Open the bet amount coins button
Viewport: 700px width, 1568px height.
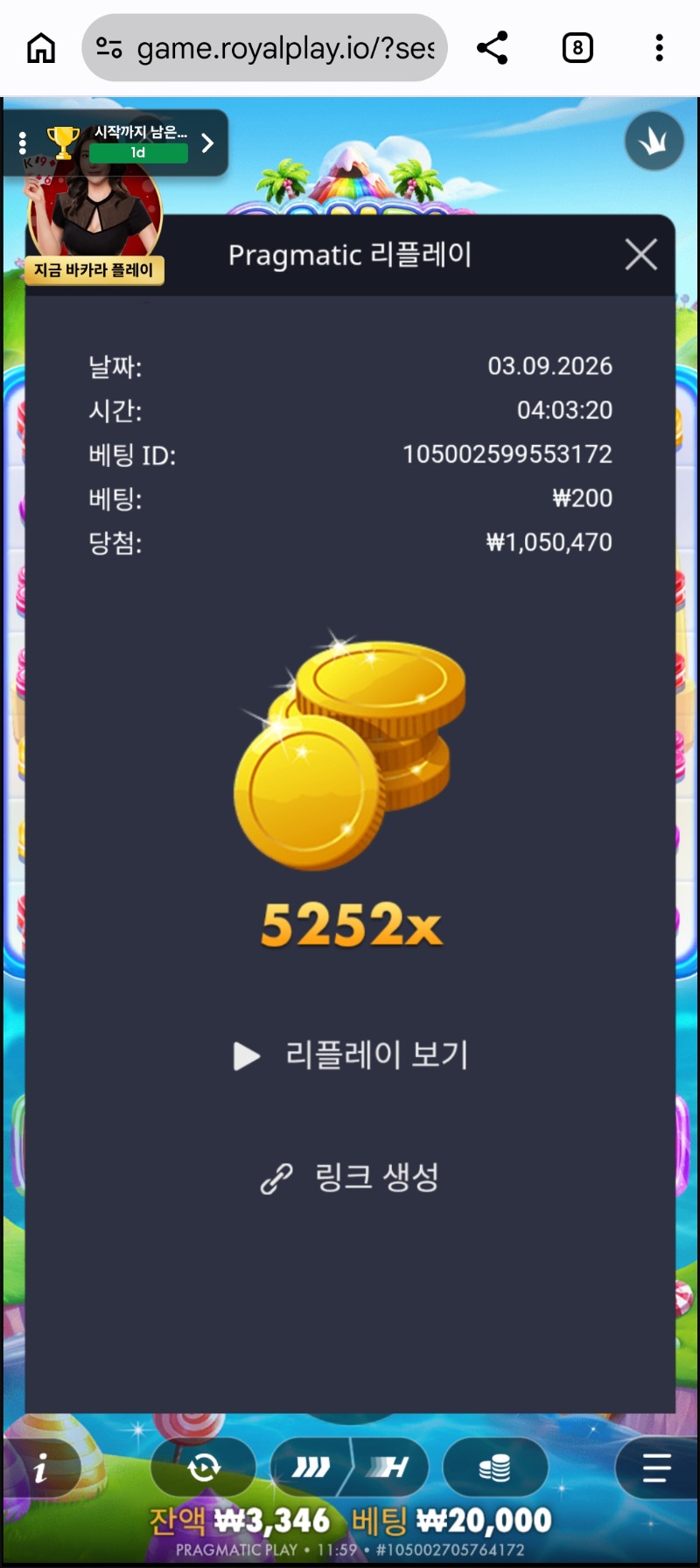(x=495, y=1467)
